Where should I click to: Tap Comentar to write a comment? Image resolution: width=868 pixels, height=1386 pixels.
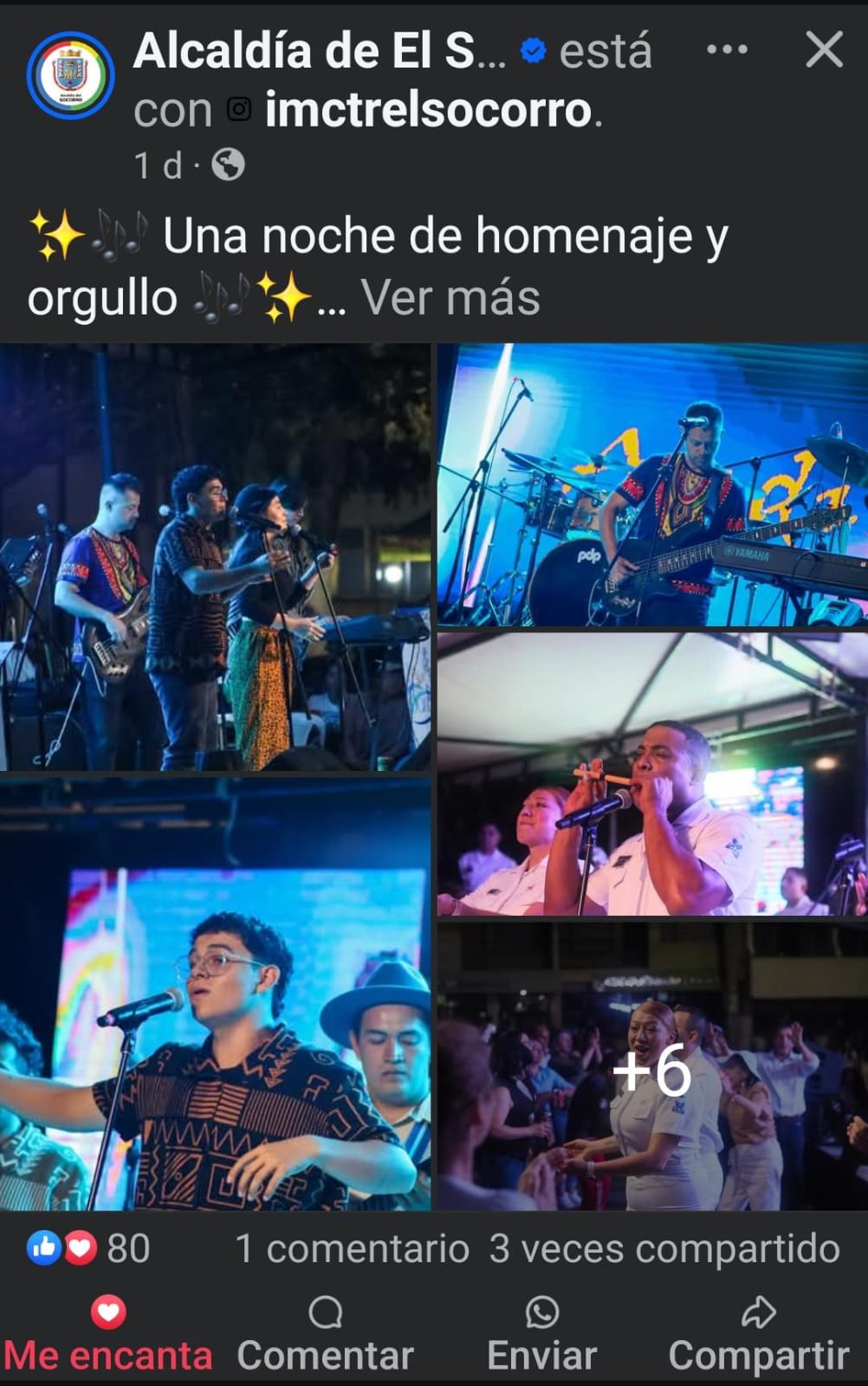(x=326, y=1336)
